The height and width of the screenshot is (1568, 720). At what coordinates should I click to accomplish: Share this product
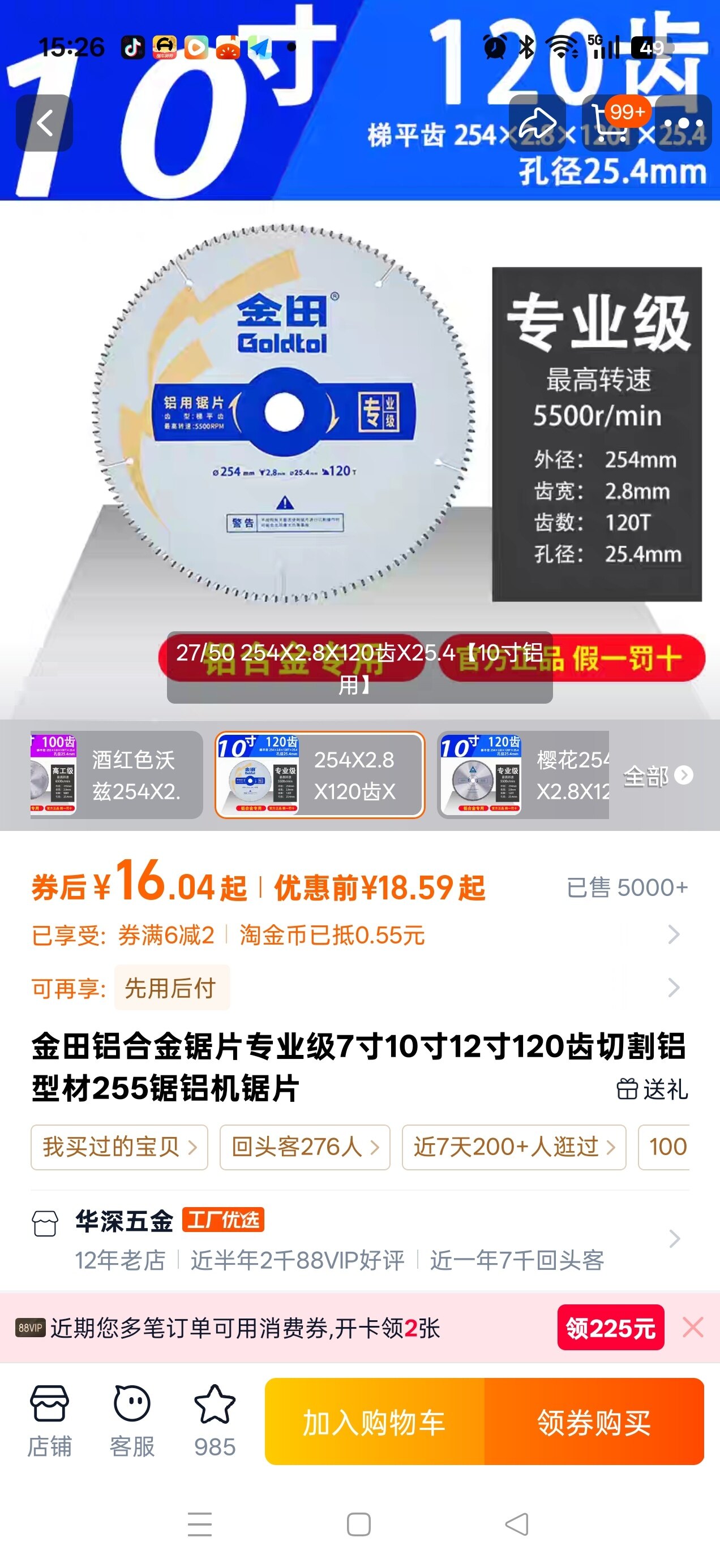click(x=537, y=123)
